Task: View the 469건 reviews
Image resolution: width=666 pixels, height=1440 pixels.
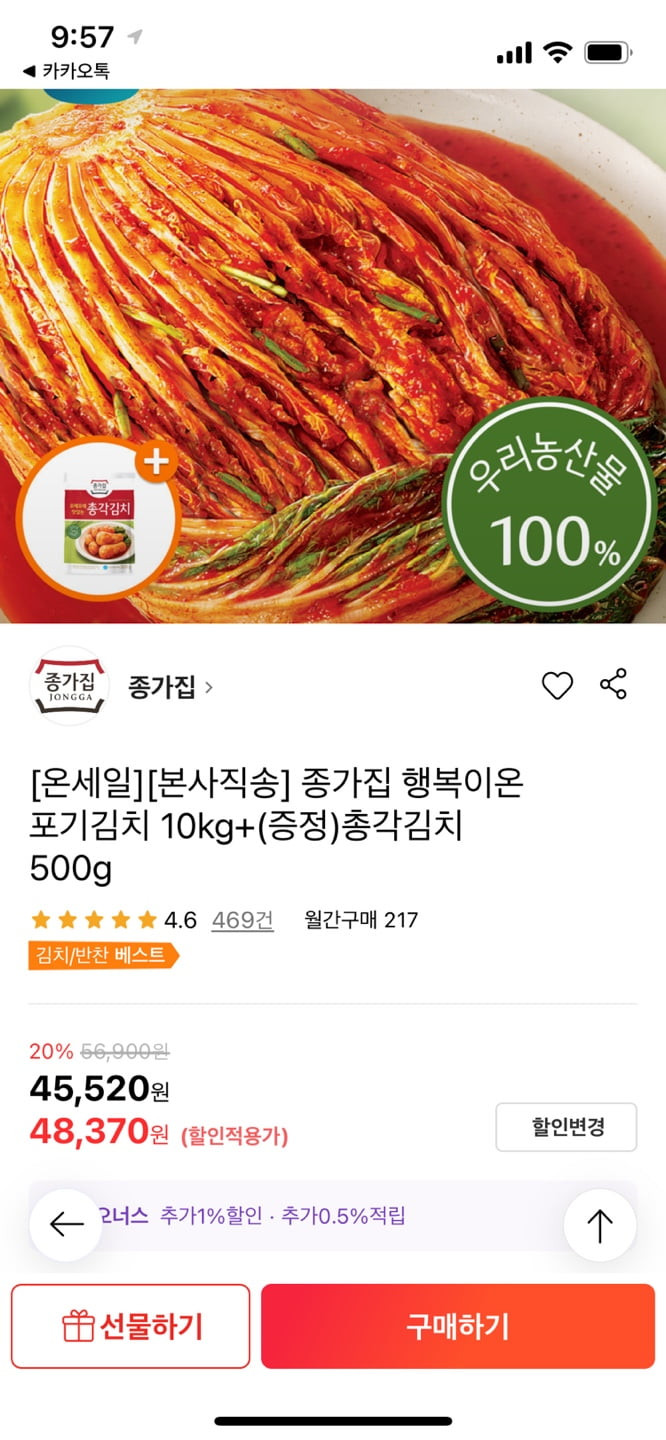Action: [242, 920]
